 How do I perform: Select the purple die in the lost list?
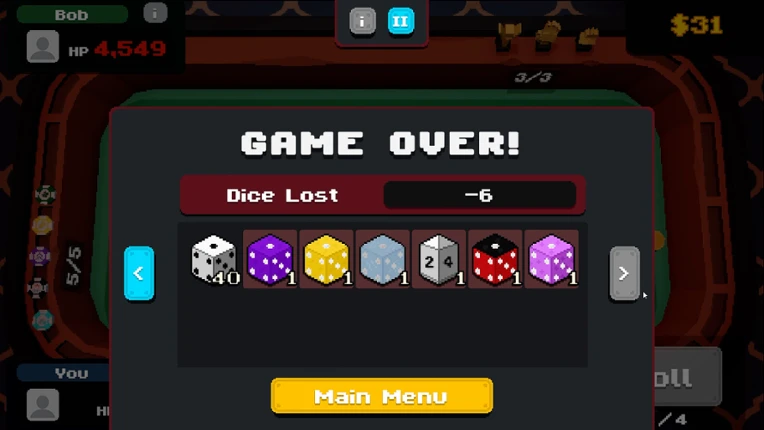point(270,260)
